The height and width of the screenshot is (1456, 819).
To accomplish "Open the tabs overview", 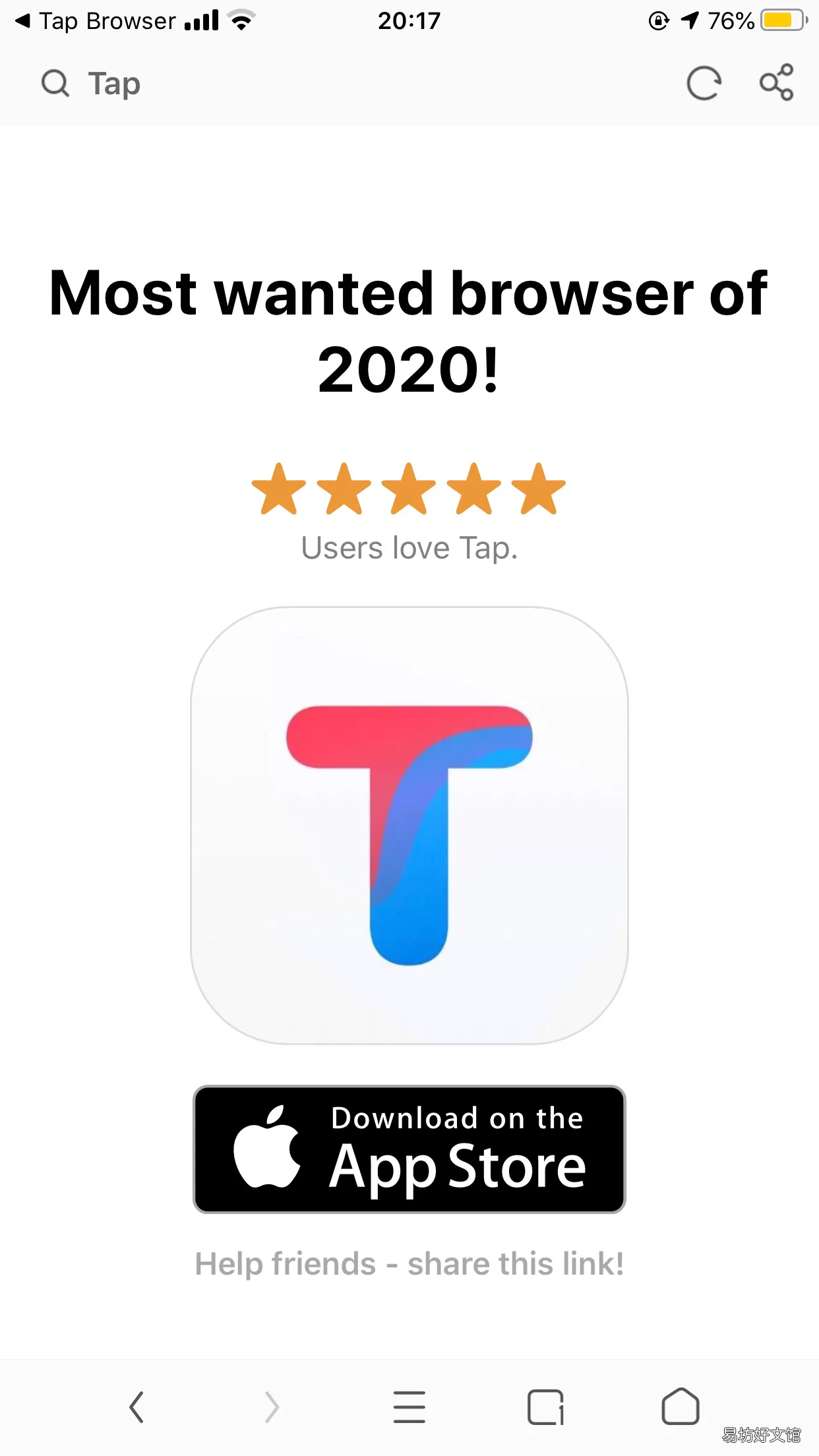I will (x=545, y=1407).
